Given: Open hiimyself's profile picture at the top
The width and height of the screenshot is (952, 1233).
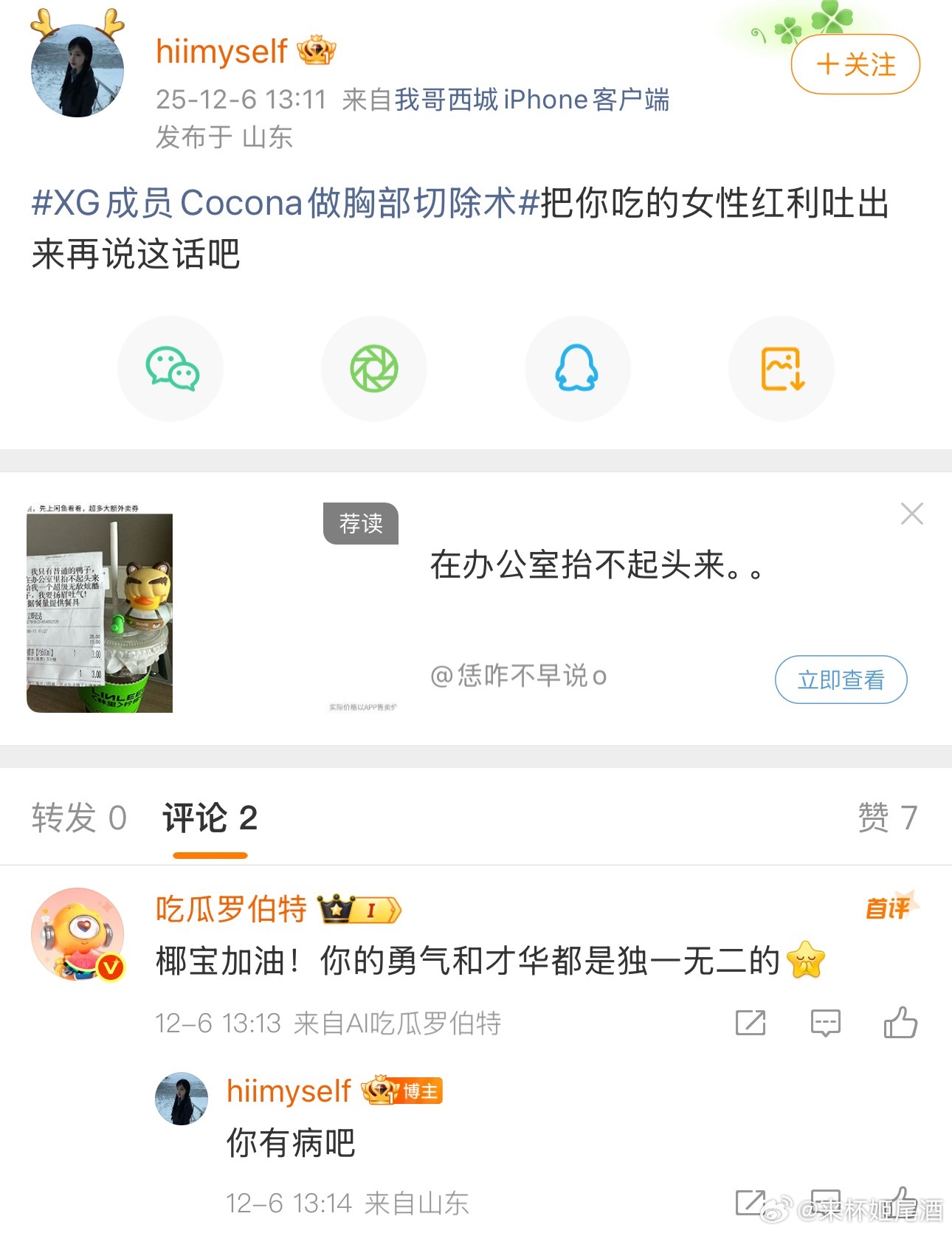Looking at the screenshot, I should (x=77, y=70).
